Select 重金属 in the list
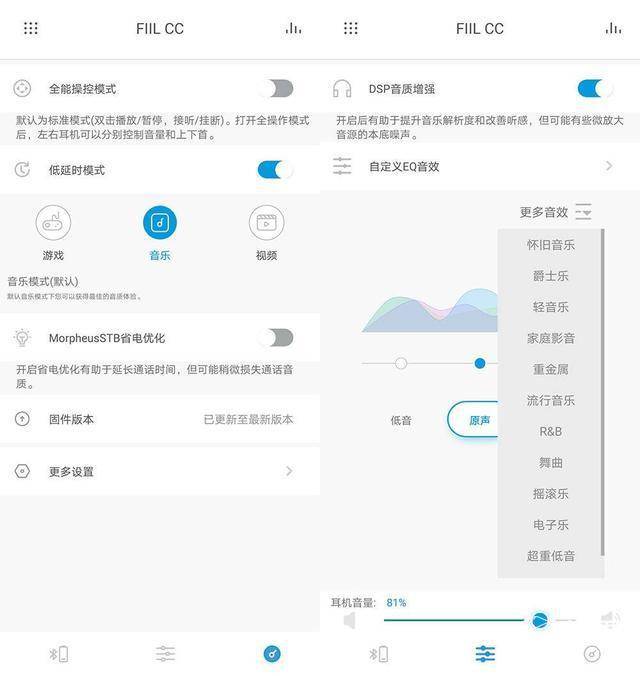Viewport: 640px width, 676px height. click(551, 369)
